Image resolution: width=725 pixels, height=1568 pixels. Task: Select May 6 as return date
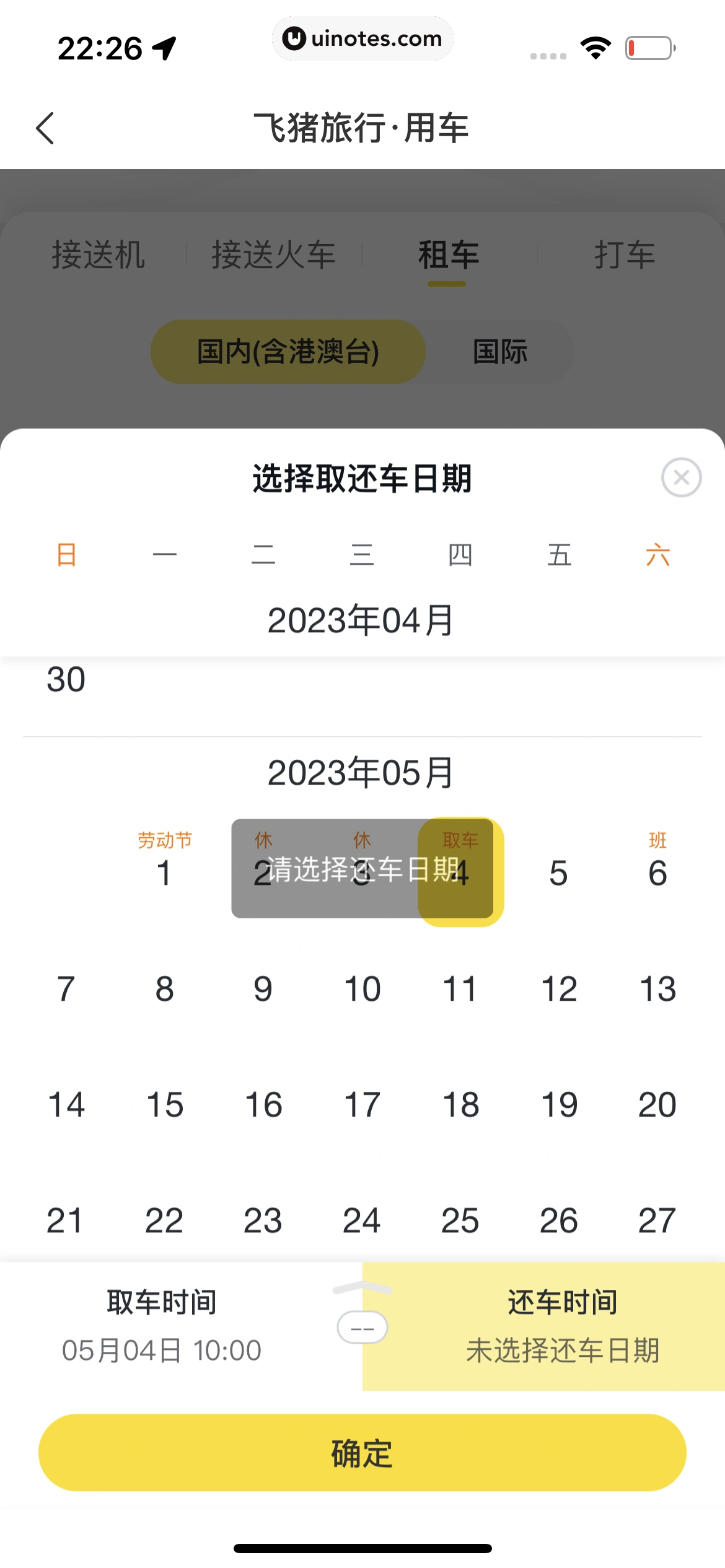[x=657, y=873]
